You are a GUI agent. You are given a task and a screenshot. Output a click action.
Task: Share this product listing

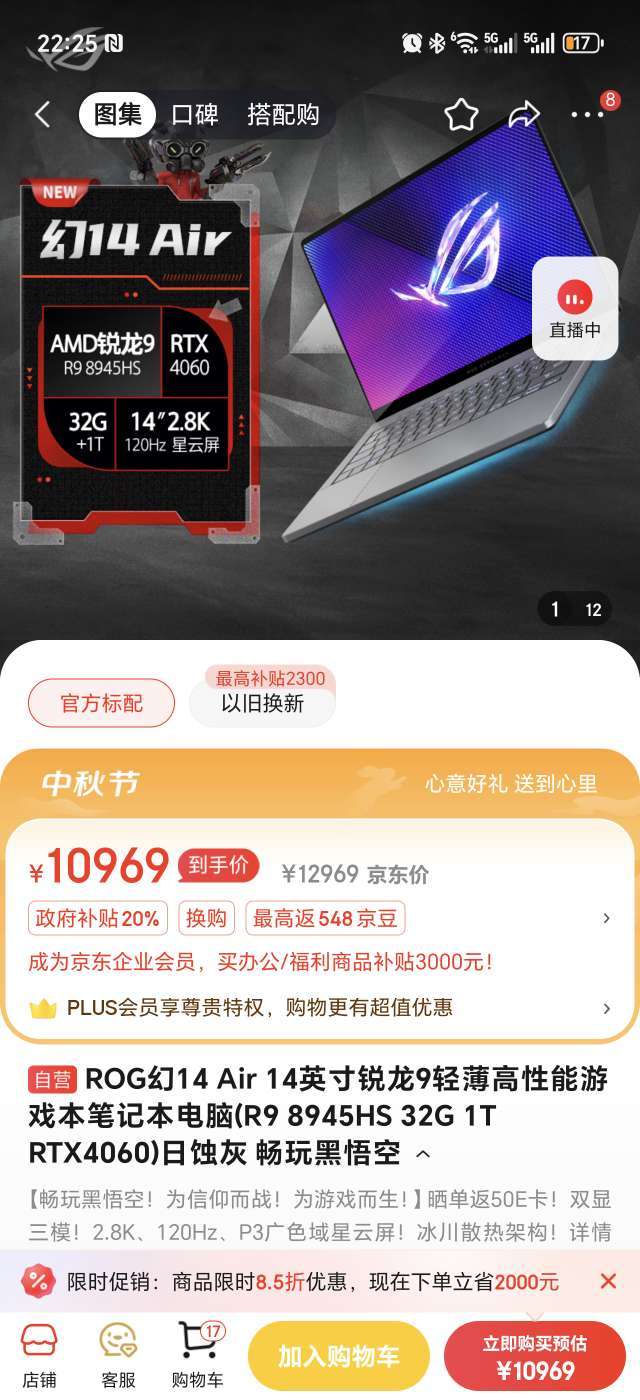click(x=524, y=115)
